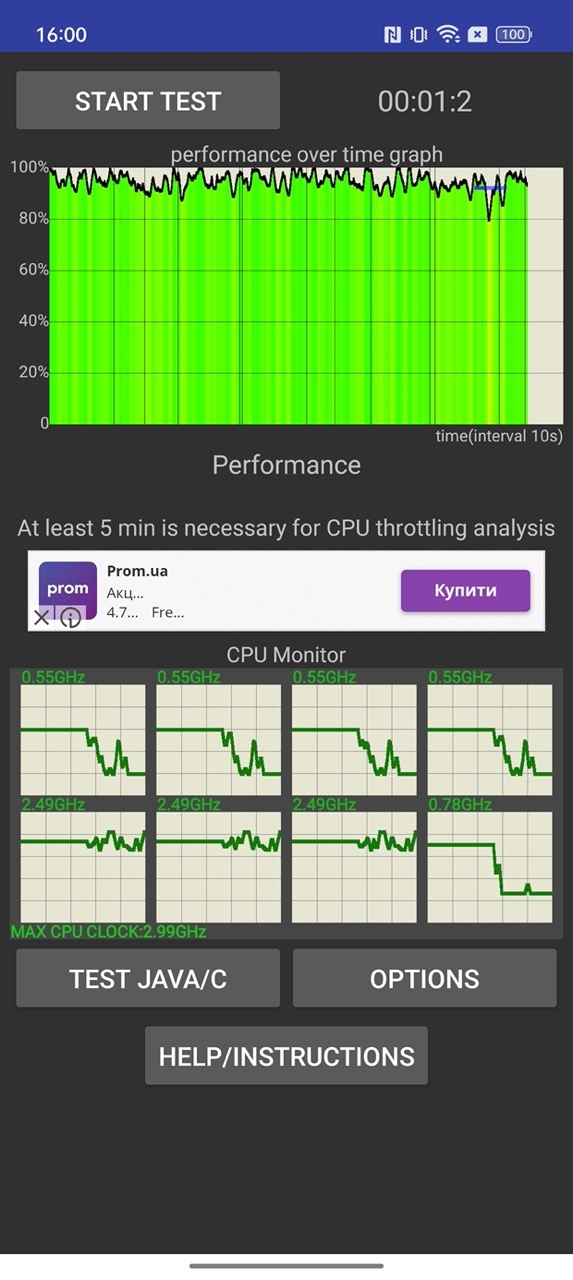Tap the Купити button in the ad
The height and width of the screenshot is (1280, 573).
(x=466, y=590)
